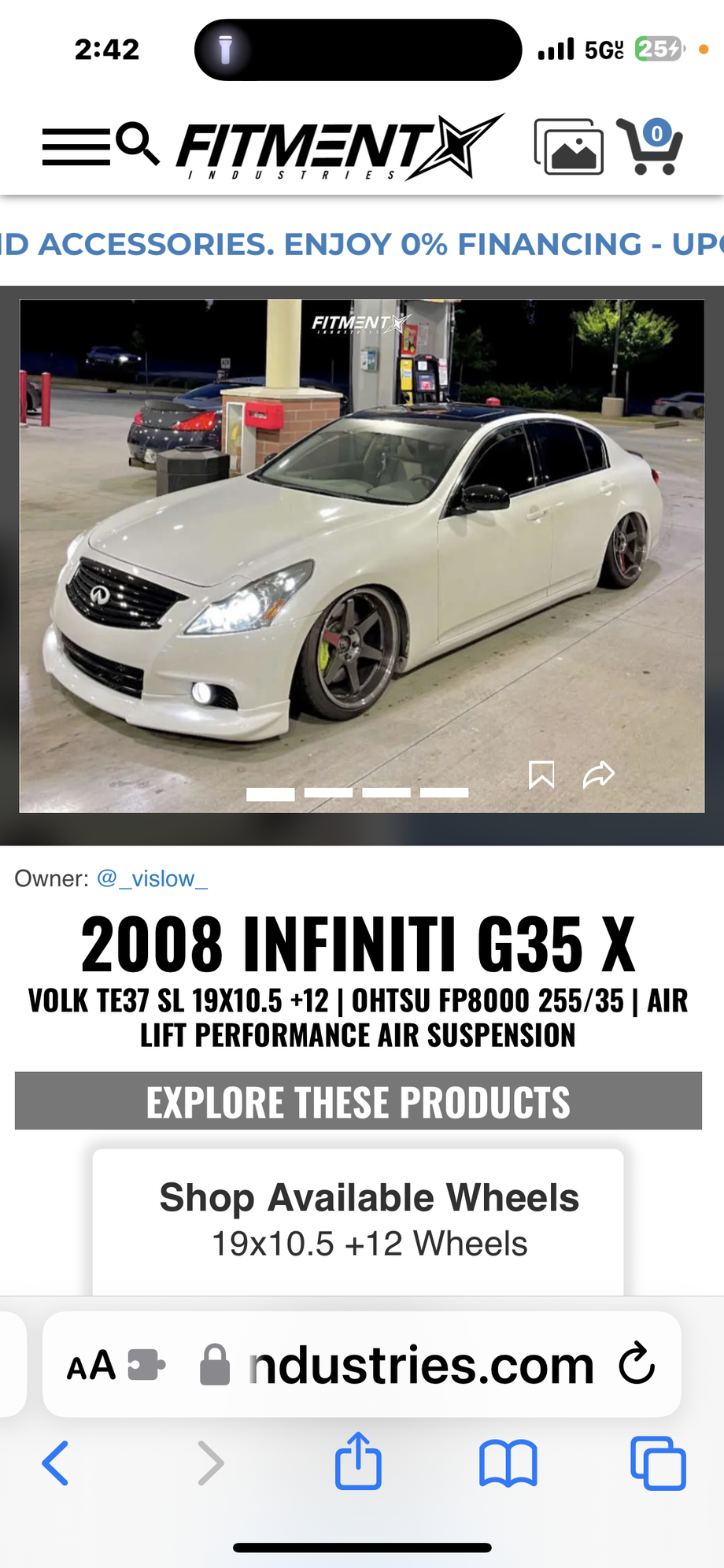Open the gallery image icon
724x1568 pixels.
(569, 146)
